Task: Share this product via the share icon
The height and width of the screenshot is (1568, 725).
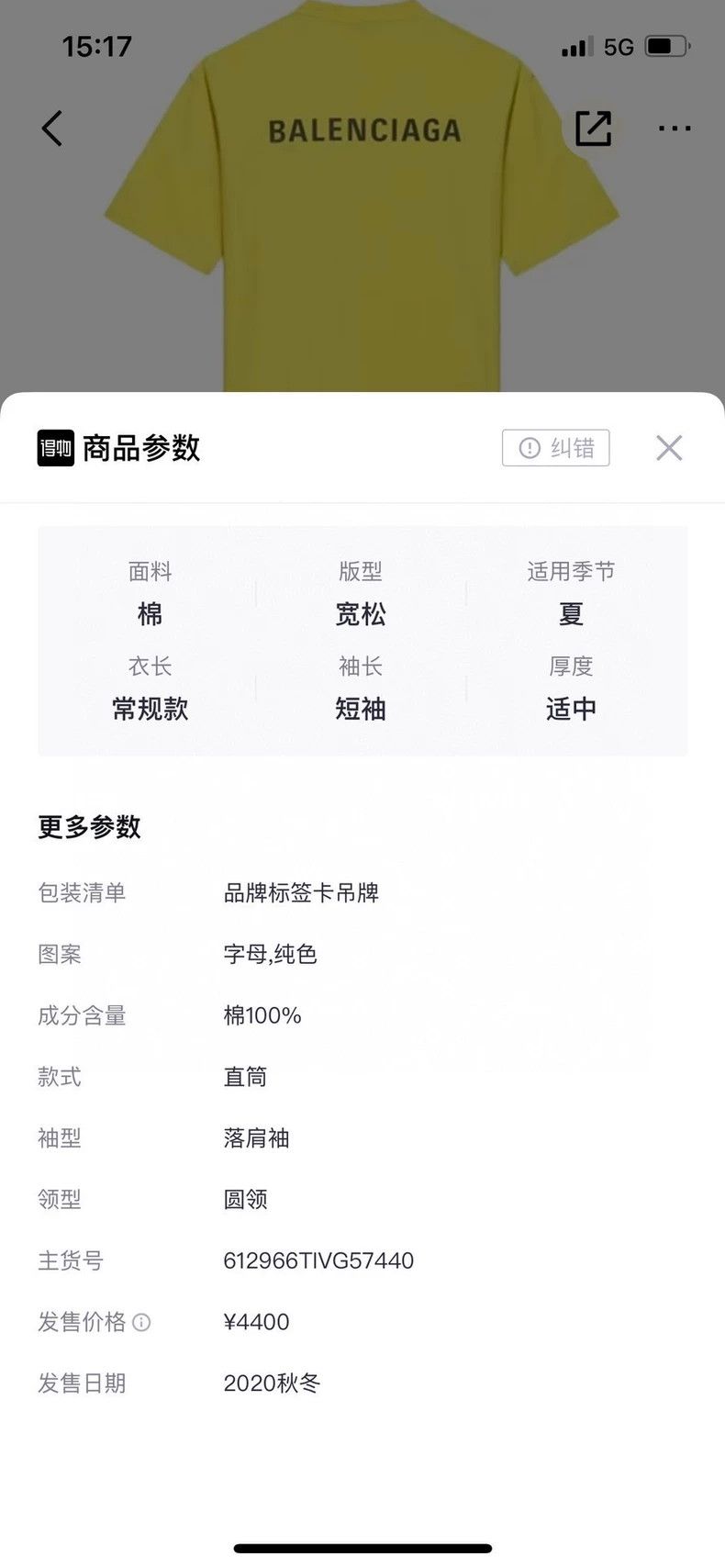Action: (593, 129)
